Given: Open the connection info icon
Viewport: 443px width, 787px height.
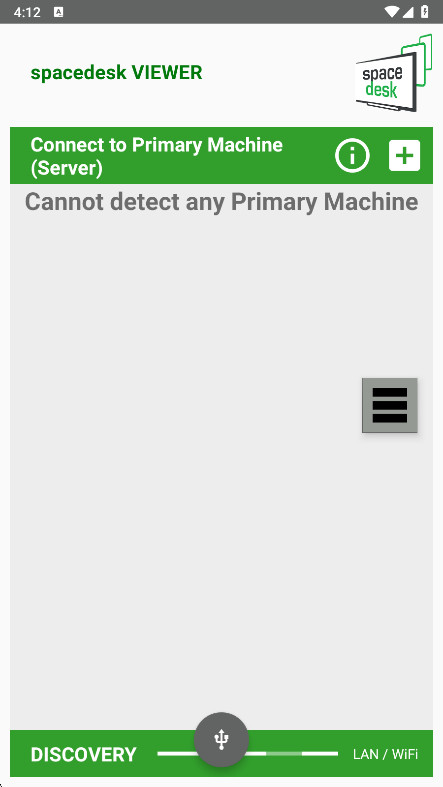Looking at the screenshot, I should pos(352,156).
